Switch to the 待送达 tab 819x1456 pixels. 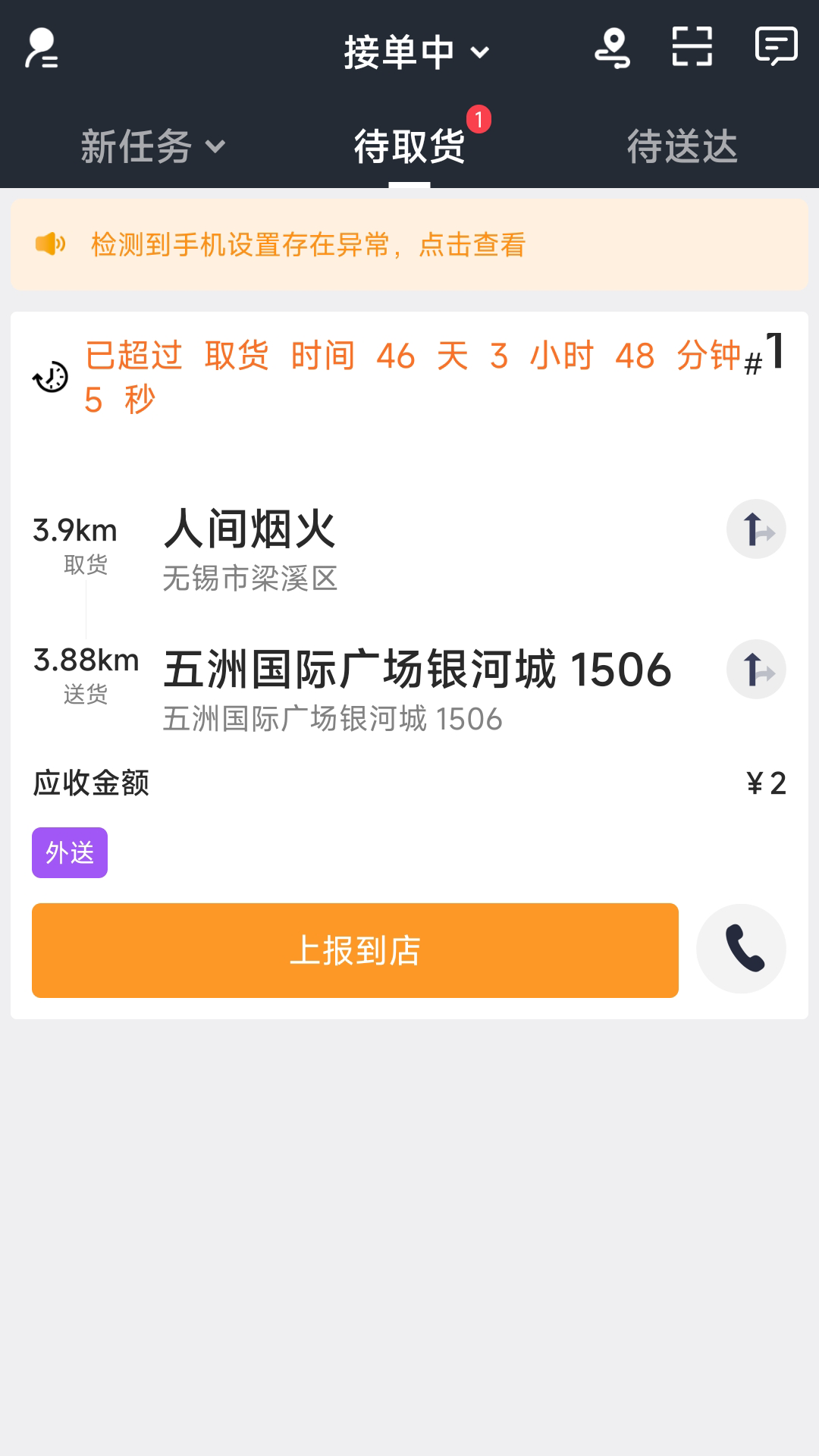[x=682, y=146]
